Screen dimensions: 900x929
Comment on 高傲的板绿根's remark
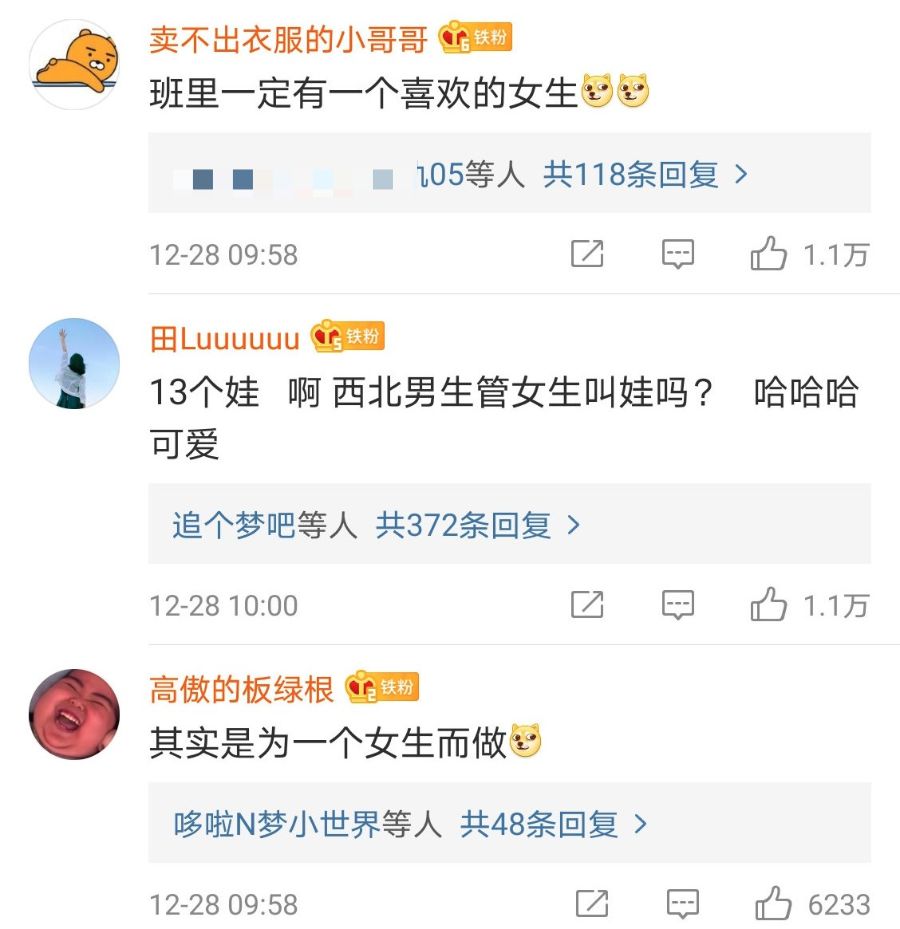click(683, 904)
